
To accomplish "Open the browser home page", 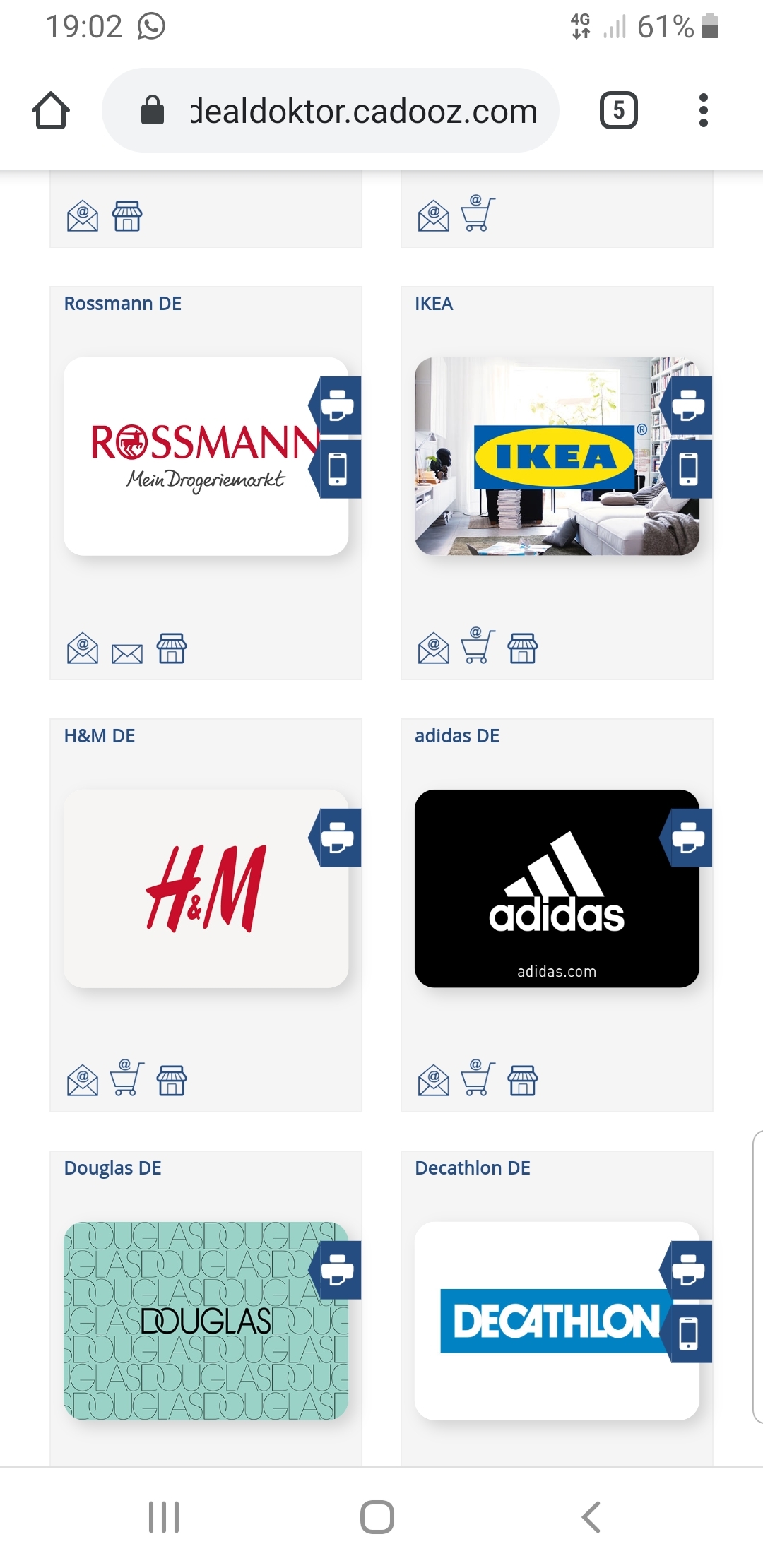I will [x=51, y=111].
